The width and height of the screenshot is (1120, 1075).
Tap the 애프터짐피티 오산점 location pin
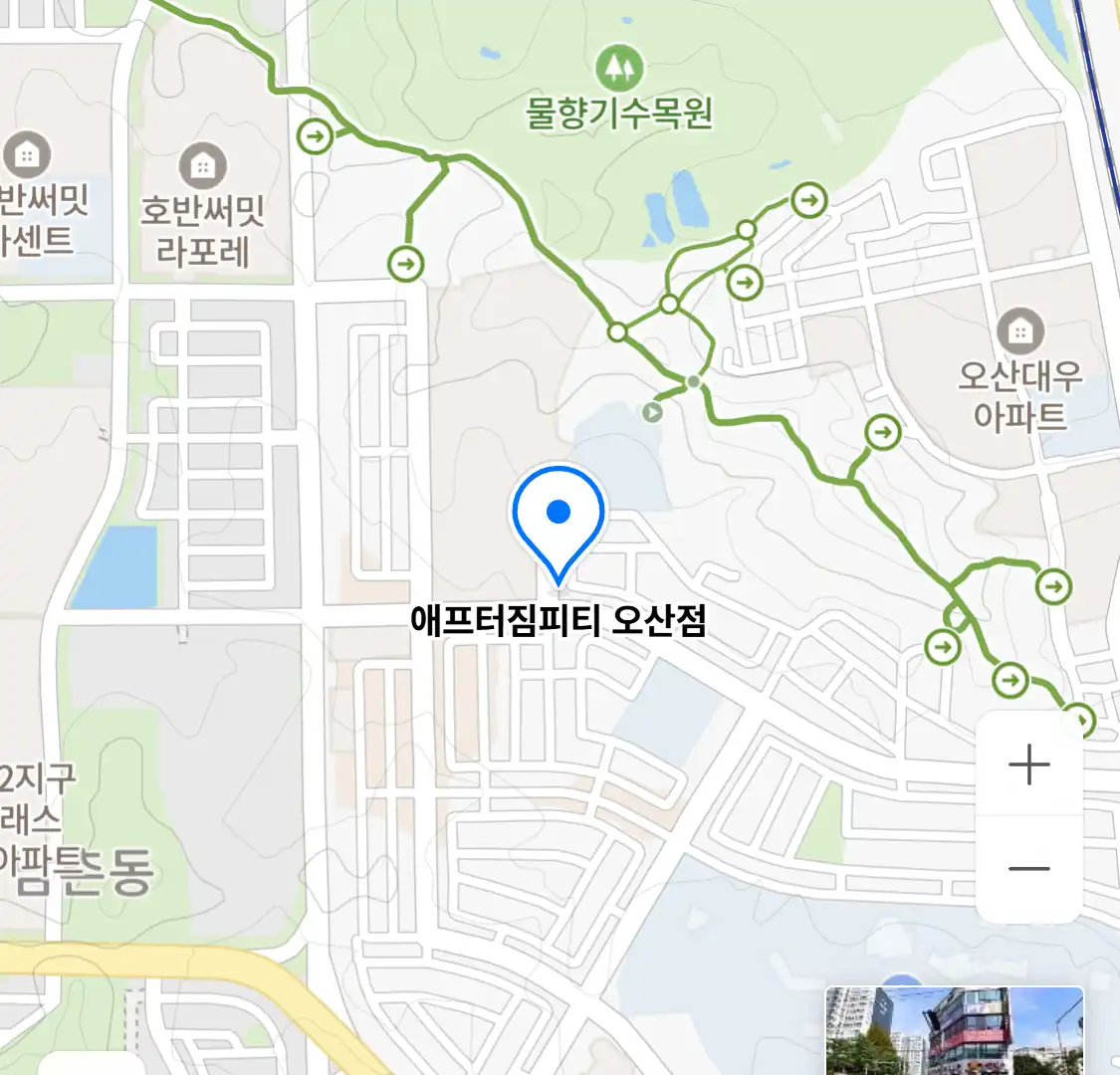click(559, 520)
